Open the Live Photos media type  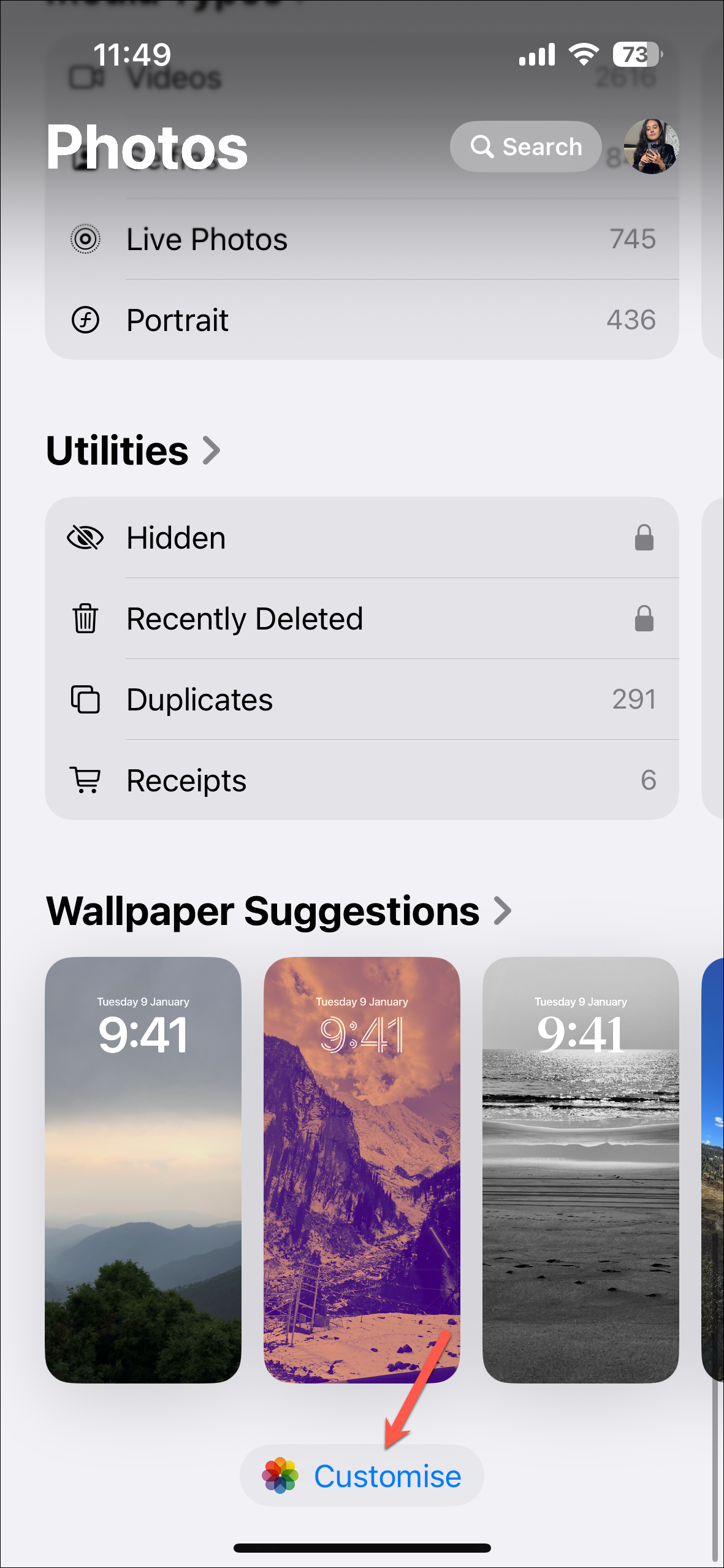[x=361, y=239]
